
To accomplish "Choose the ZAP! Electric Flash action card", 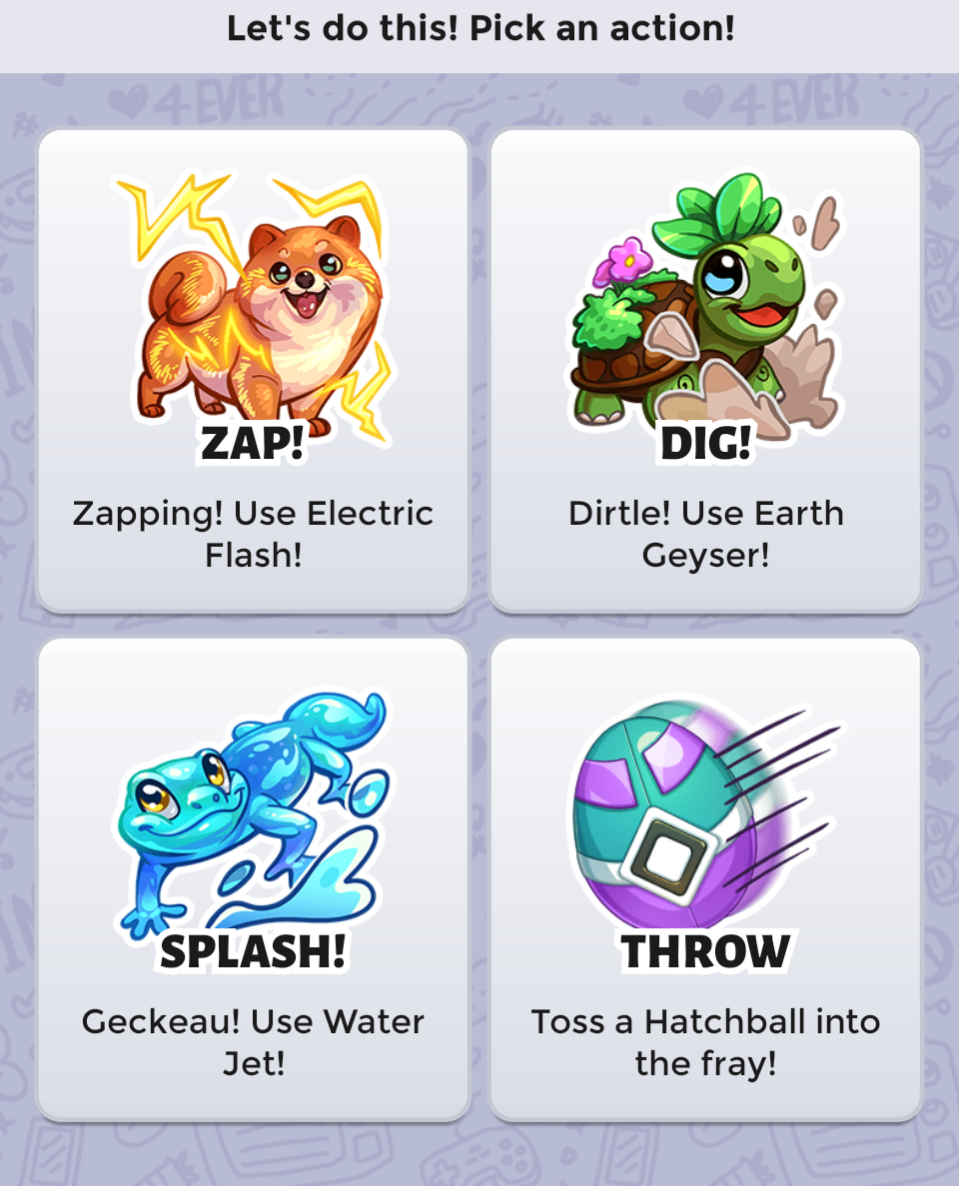I will pos(253,370).
